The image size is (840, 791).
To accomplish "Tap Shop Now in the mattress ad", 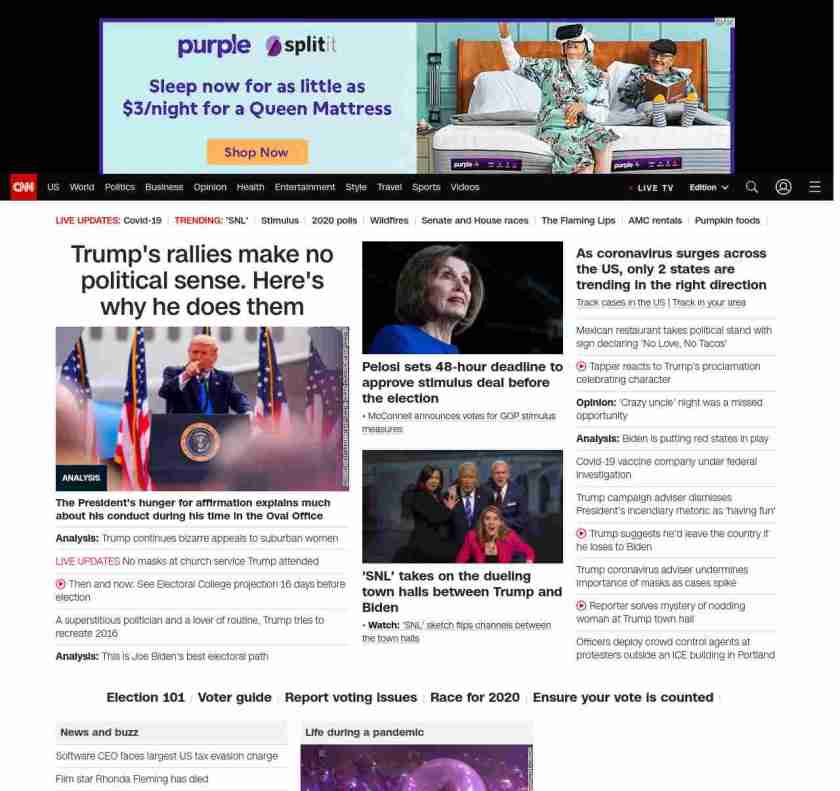I will (x=256, y=152).
